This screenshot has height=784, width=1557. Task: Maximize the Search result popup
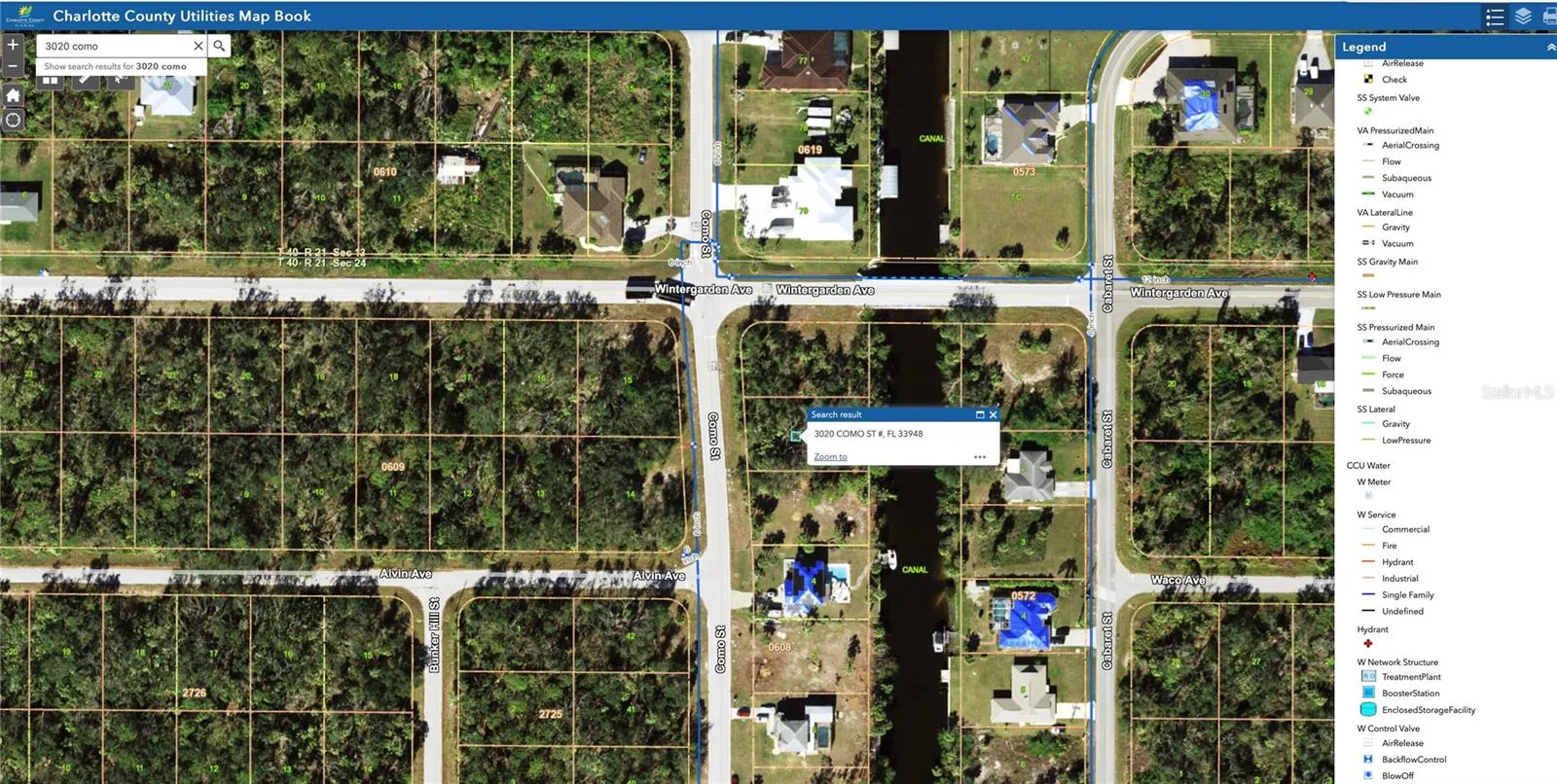click(x=980, y=414)
